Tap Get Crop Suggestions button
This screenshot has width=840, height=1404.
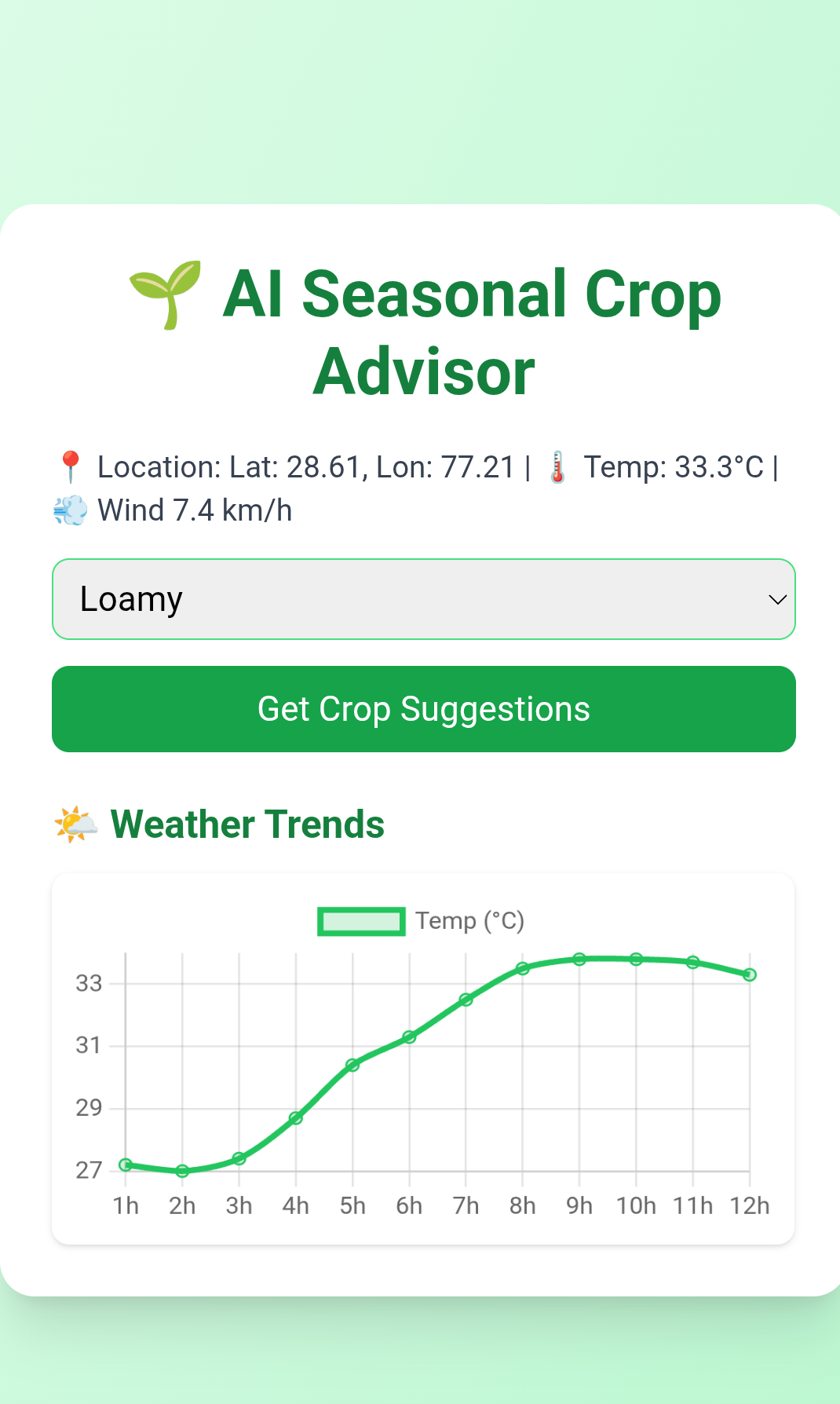424,709
